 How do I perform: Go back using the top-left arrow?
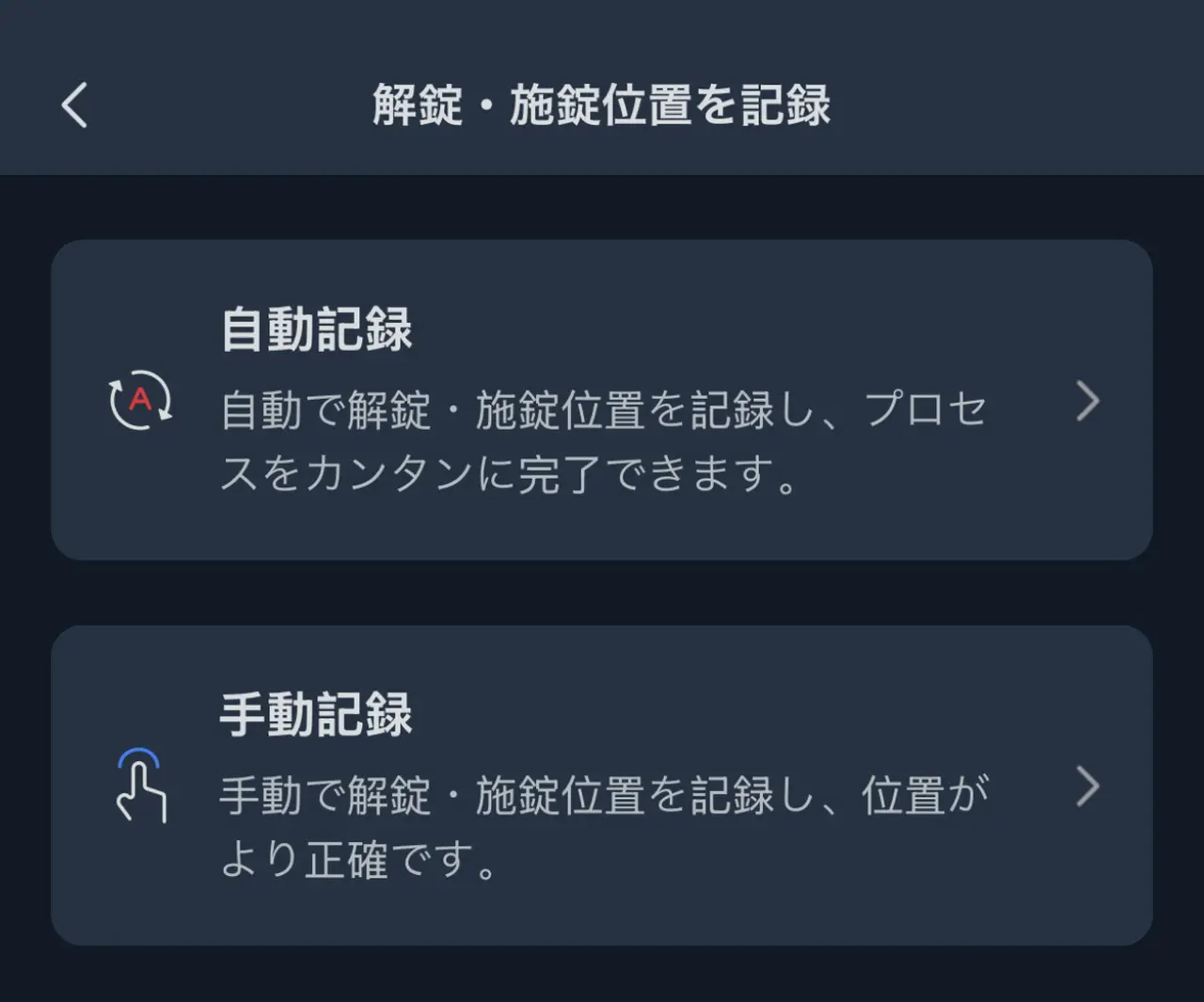click(x=75, y=104)
